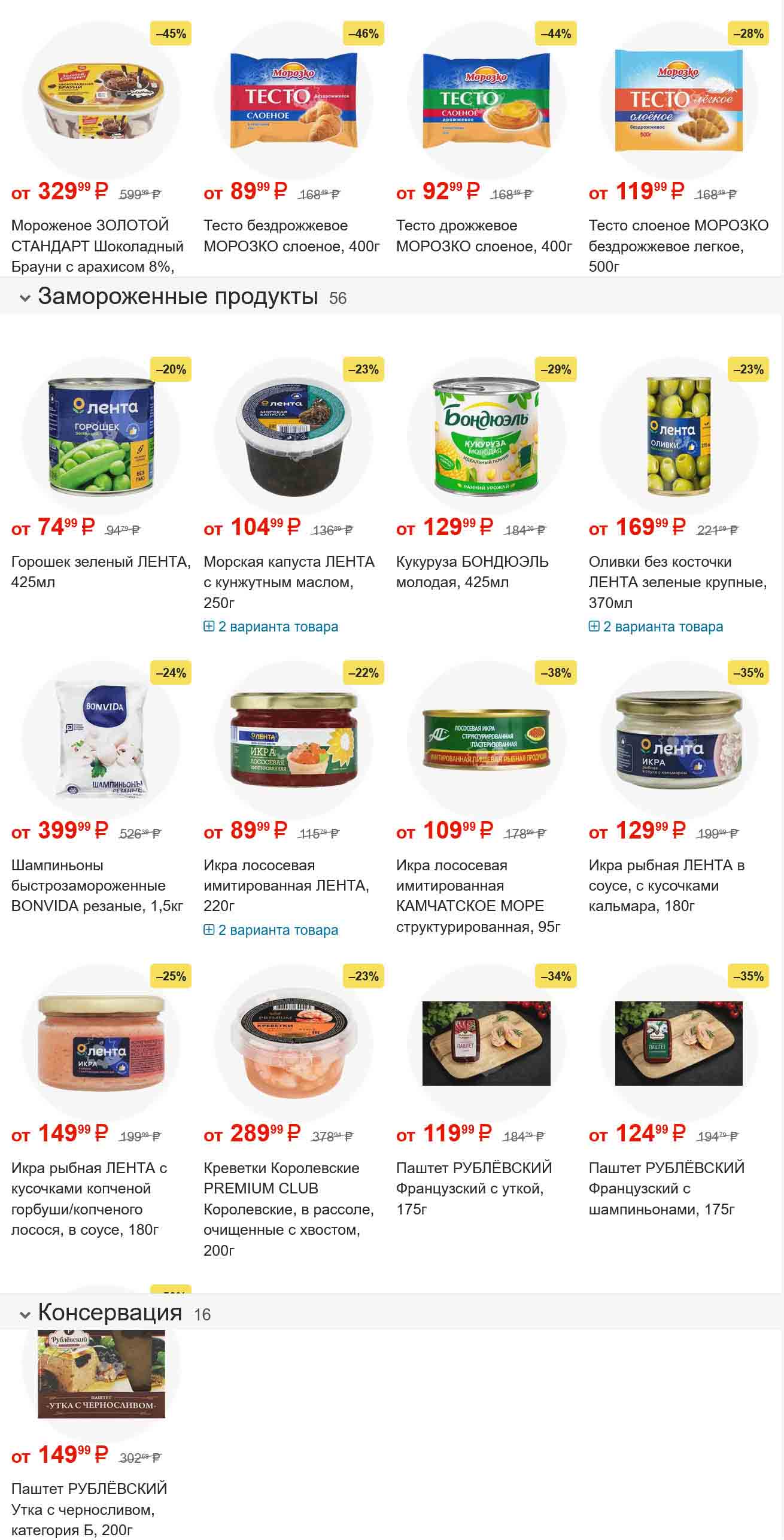The image size is (784, 1540).
Task: Collapse the Консервация section
Action: [x=25, y=1314]
